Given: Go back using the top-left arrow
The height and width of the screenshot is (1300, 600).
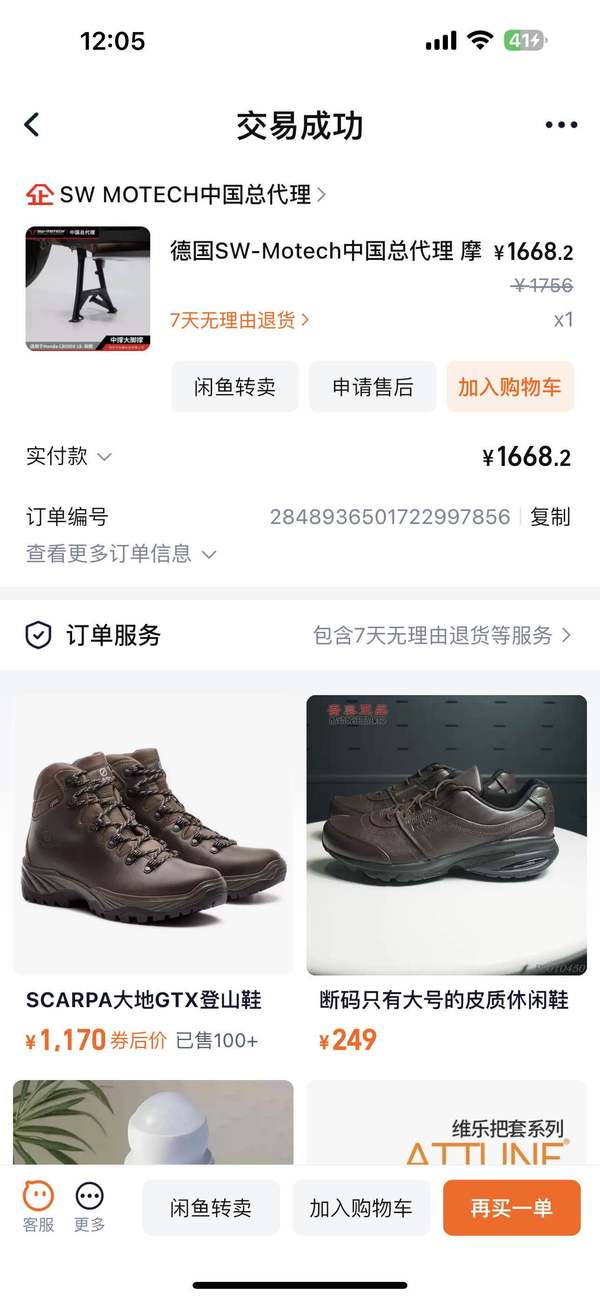Looking at the screenshot, I should pyautogui.click(x=32, y=125).
